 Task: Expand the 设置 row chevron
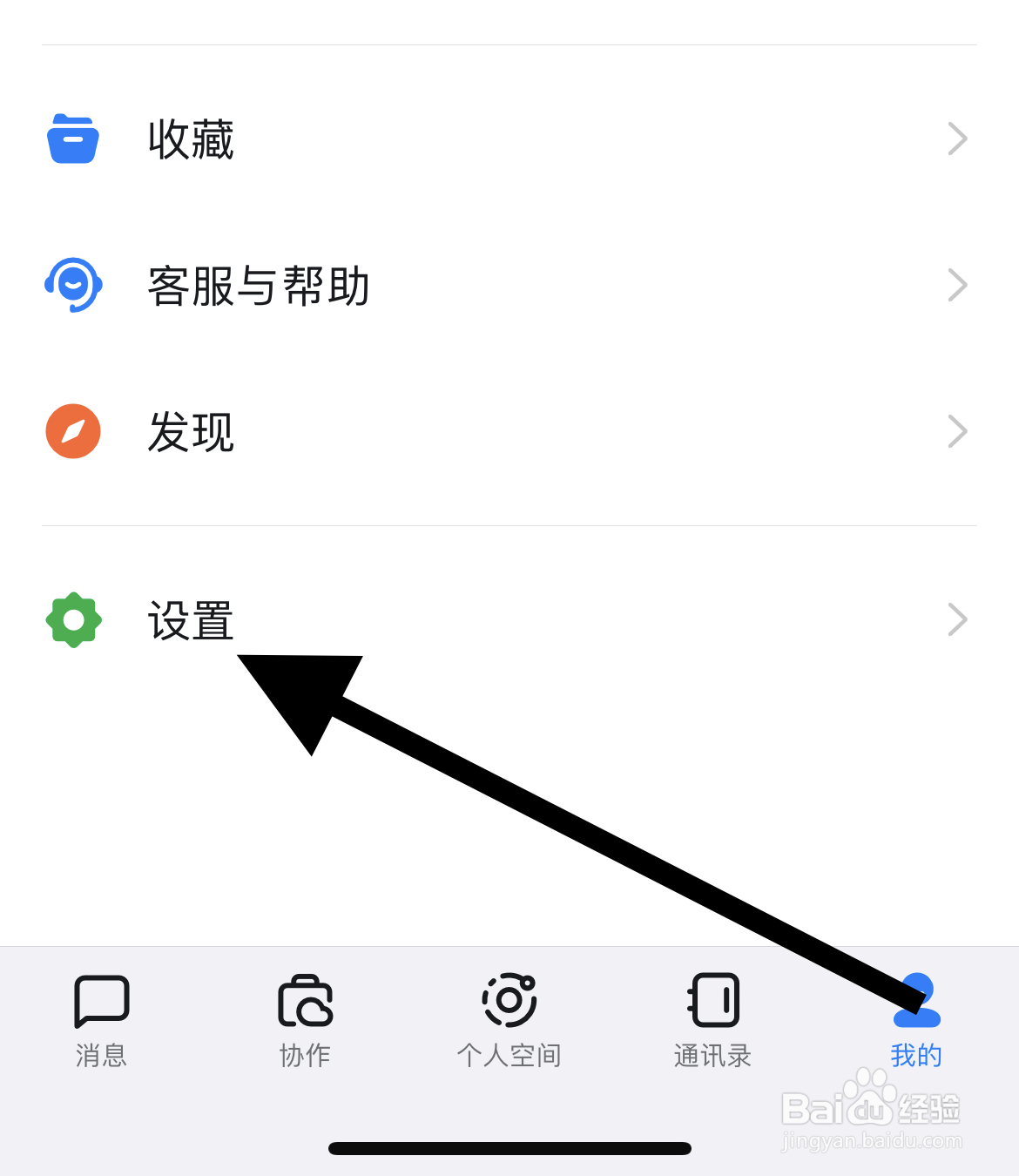point(957,619)
